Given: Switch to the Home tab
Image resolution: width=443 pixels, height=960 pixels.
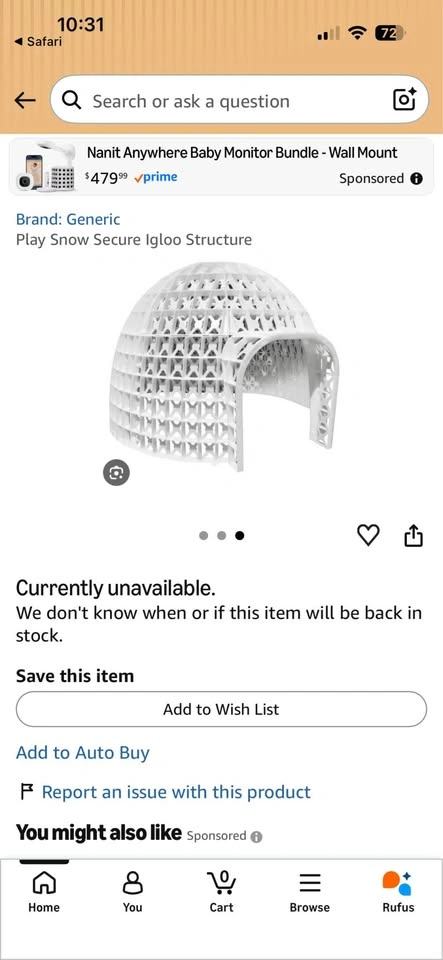Looking at the screenshot, I should [44, 893].
